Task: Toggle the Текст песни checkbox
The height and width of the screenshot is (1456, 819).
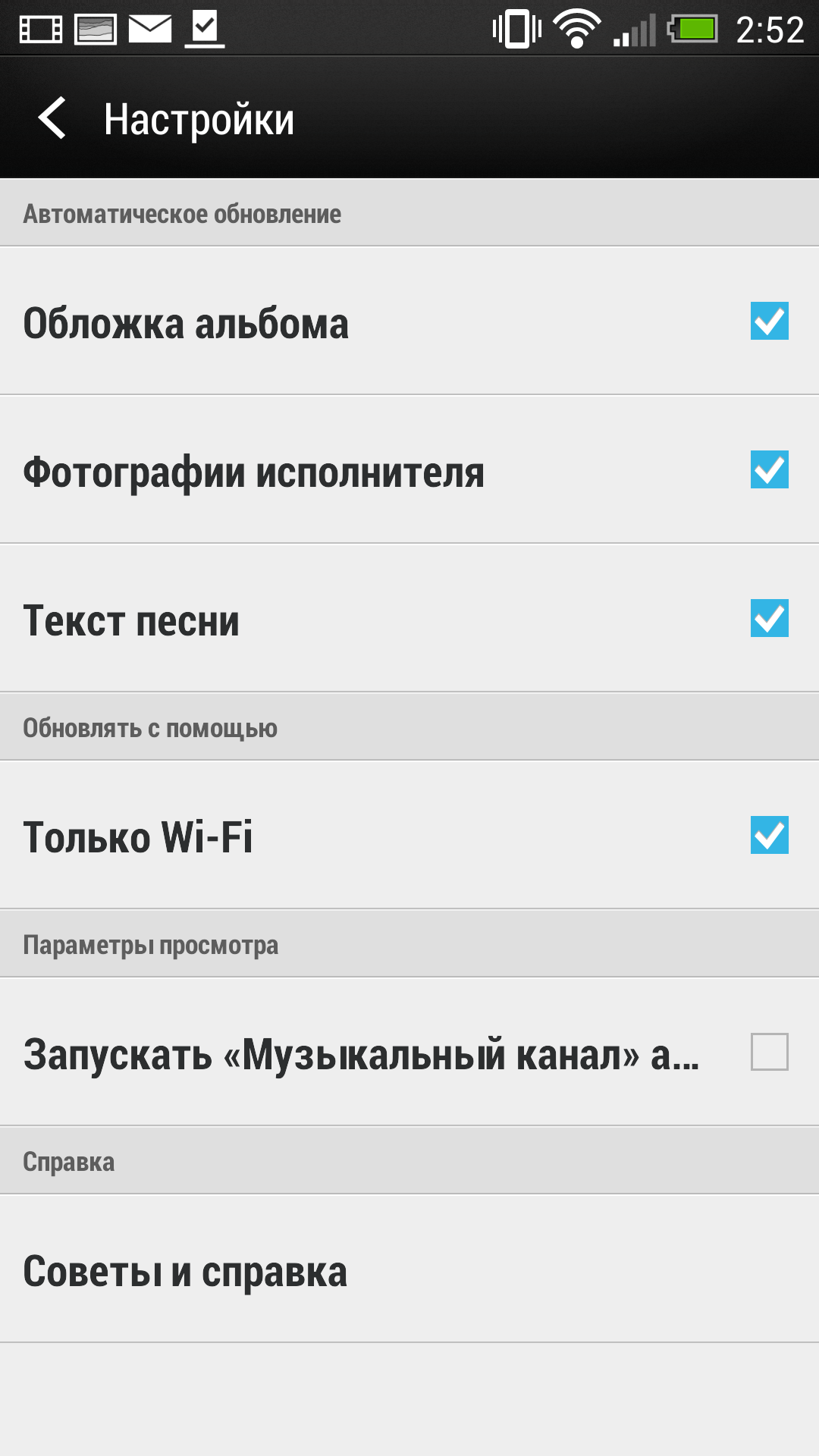Action: click(769, 618)
